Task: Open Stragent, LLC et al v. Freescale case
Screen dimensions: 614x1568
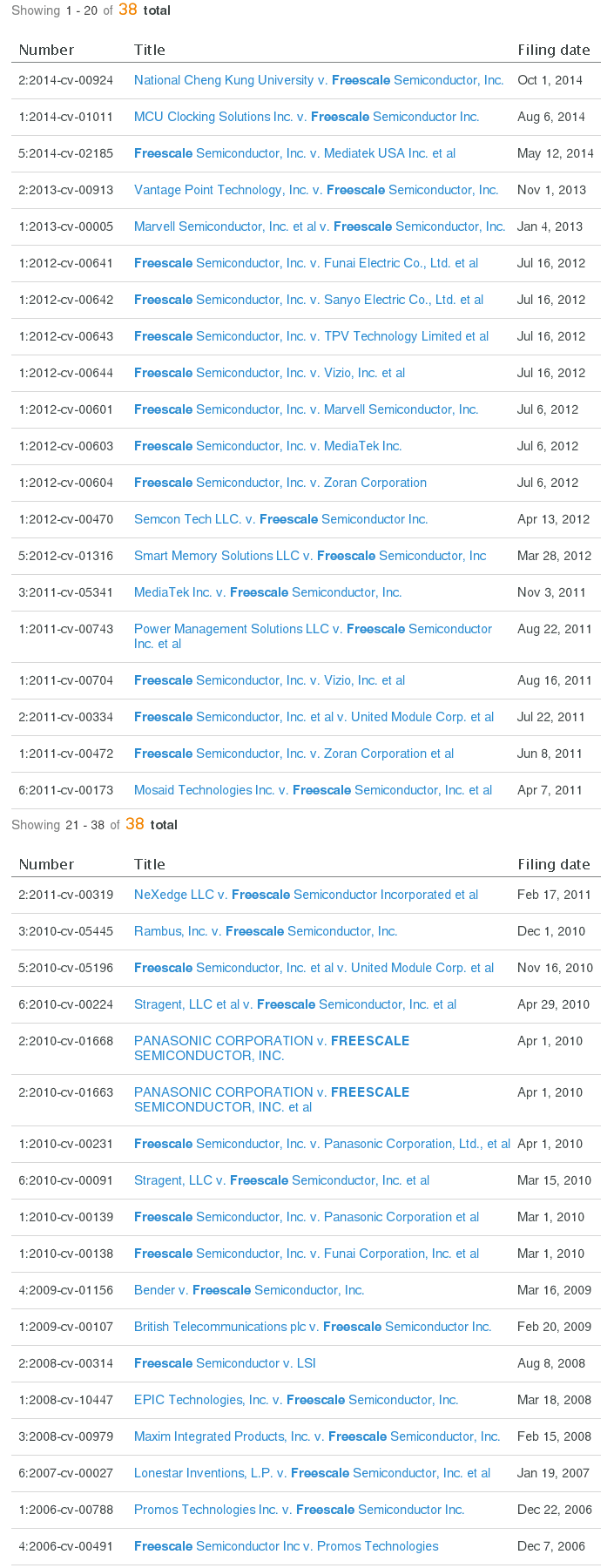Action: coord(294,1004)
